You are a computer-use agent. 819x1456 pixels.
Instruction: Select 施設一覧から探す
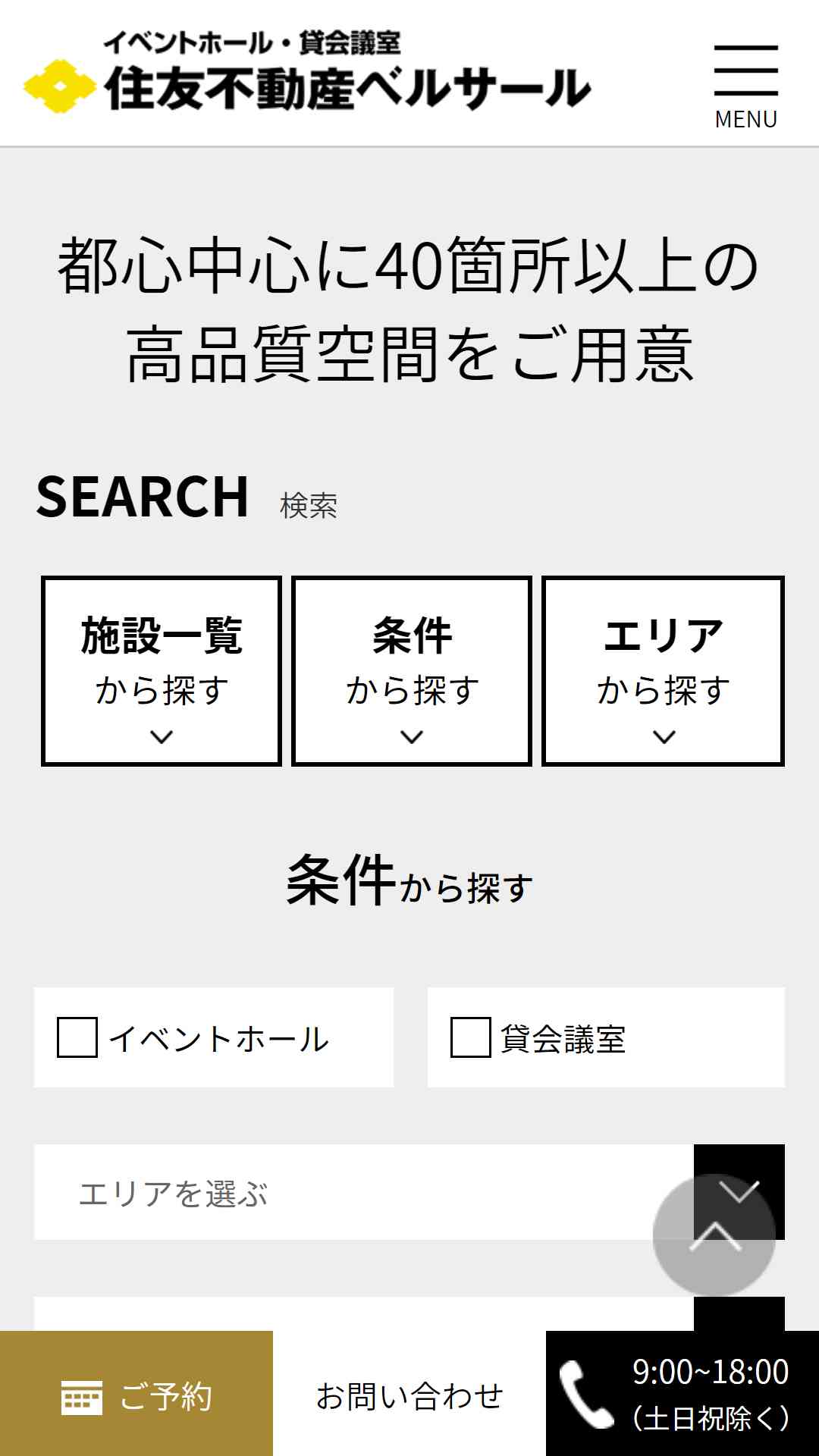click(162, 671)
